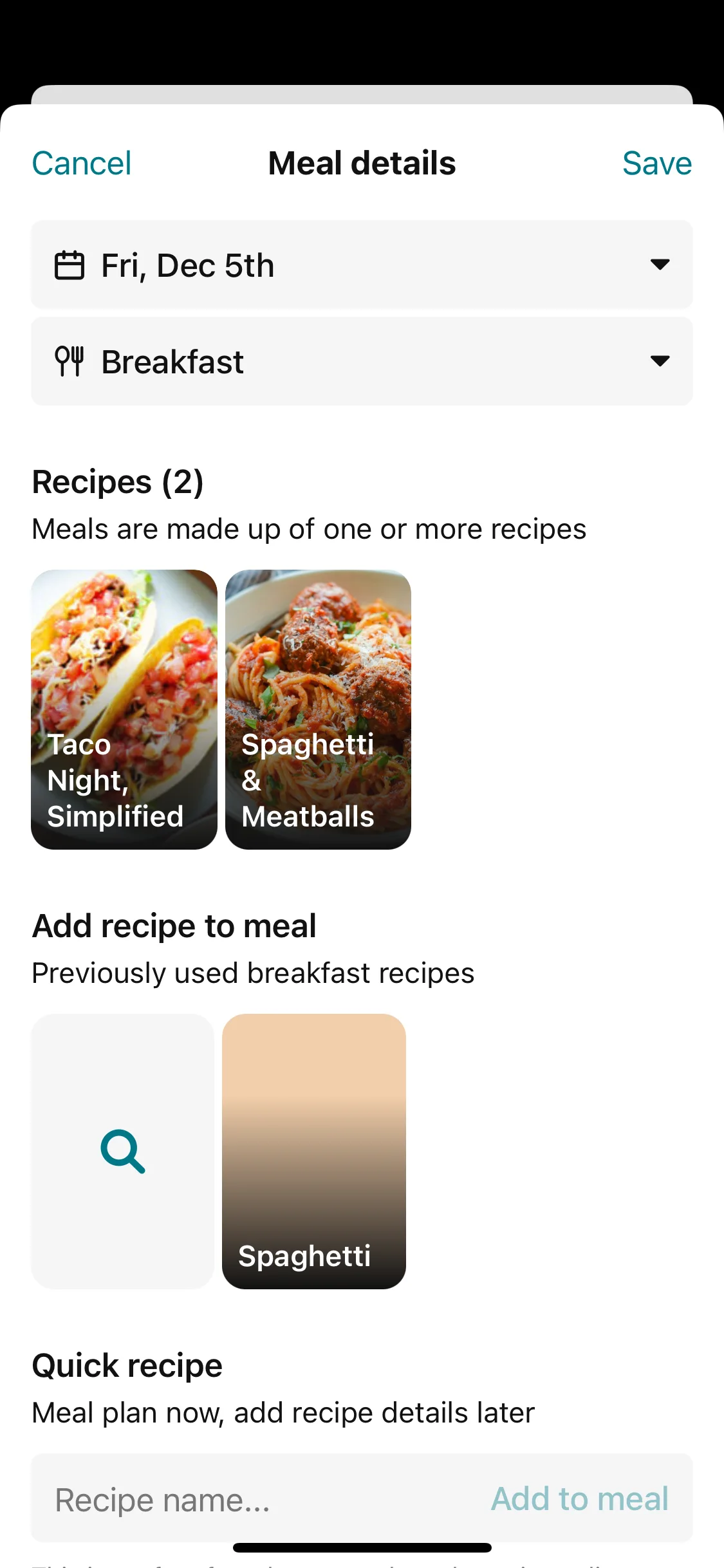
Task: Add the previously used Spaghetti recipe
Action: [314, 1152]
